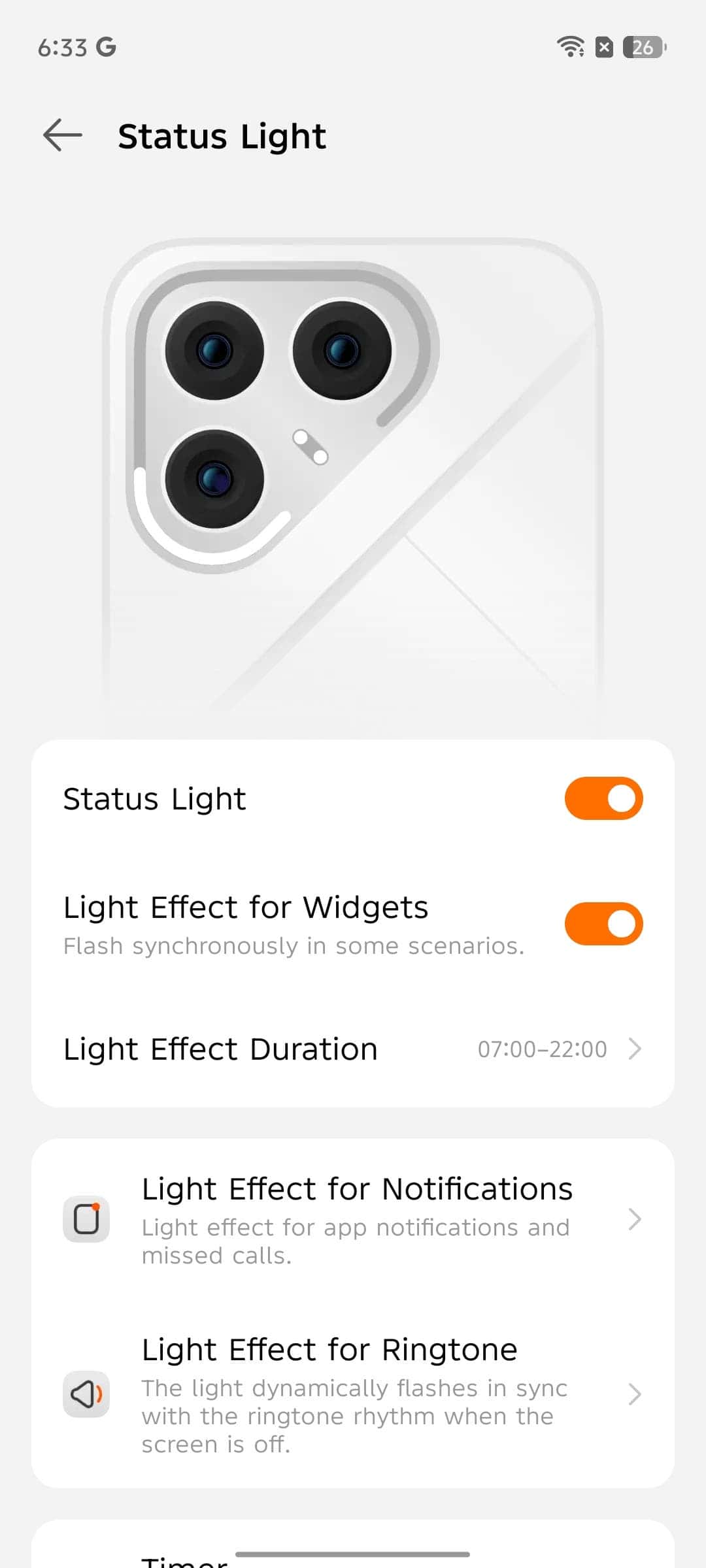Screen dimensions: 706x1568
Task: Turn off the Status Light switch
Action: (603, 798)
